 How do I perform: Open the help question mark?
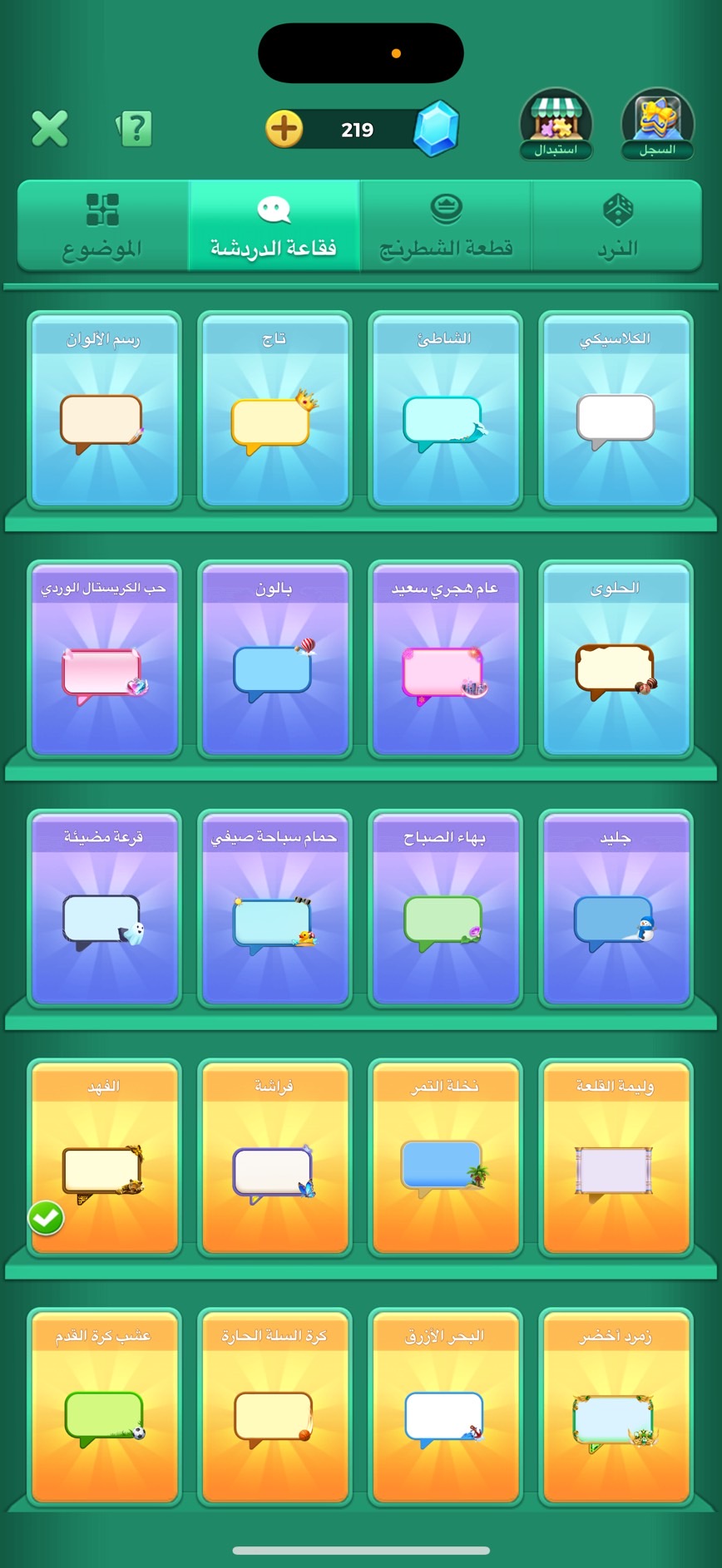click(135, 128)
